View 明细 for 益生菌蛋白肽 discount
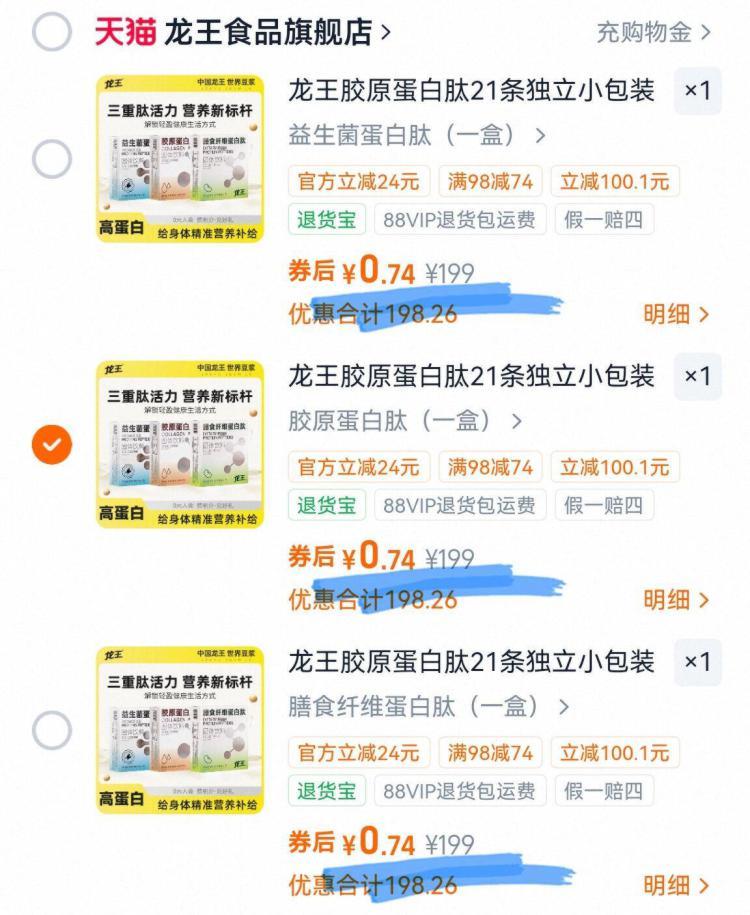Viewport: 750px width, 915px height. coord(676,314)
